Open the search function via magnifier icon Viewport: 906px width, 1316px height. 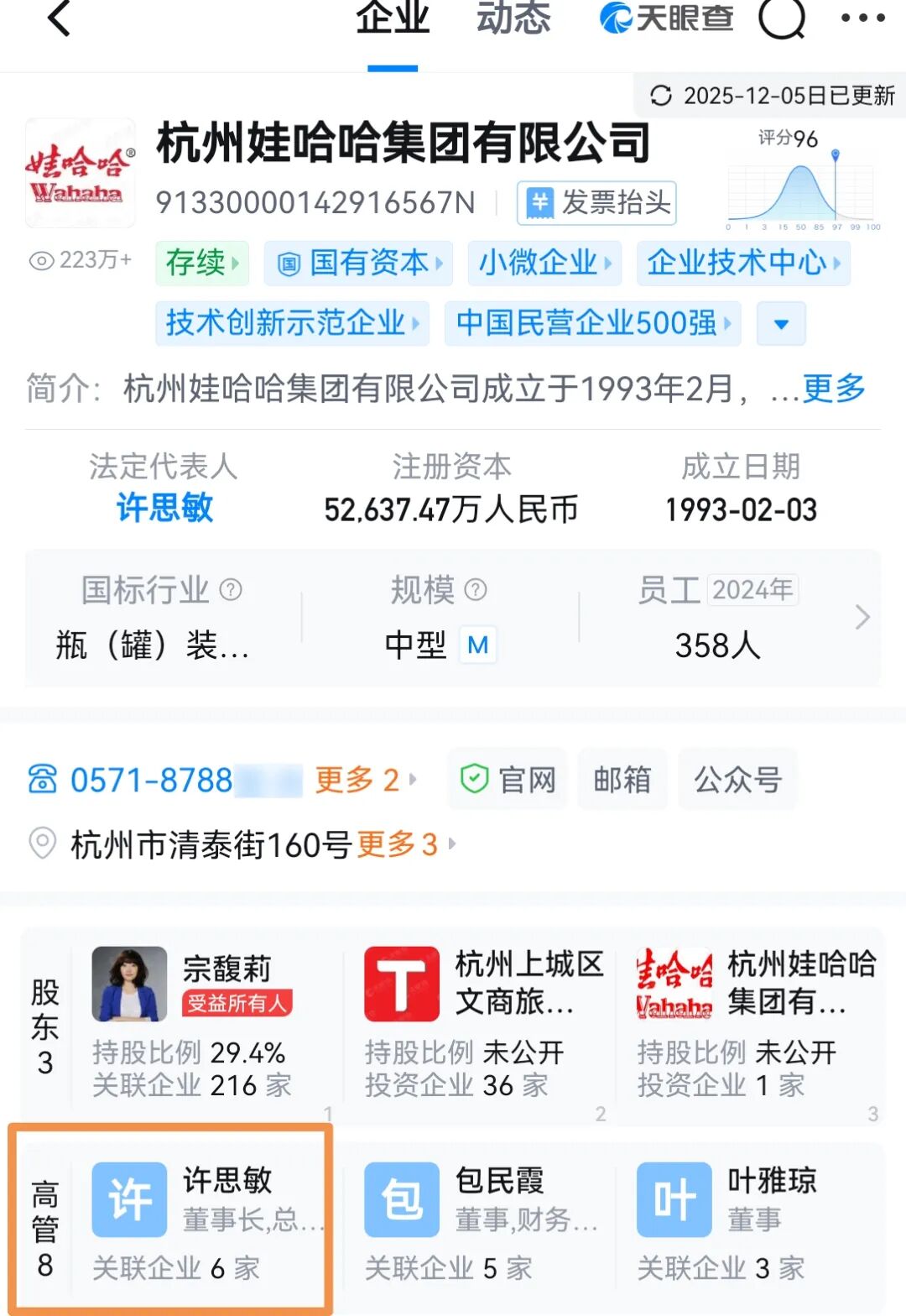click(x=783, y=18)
